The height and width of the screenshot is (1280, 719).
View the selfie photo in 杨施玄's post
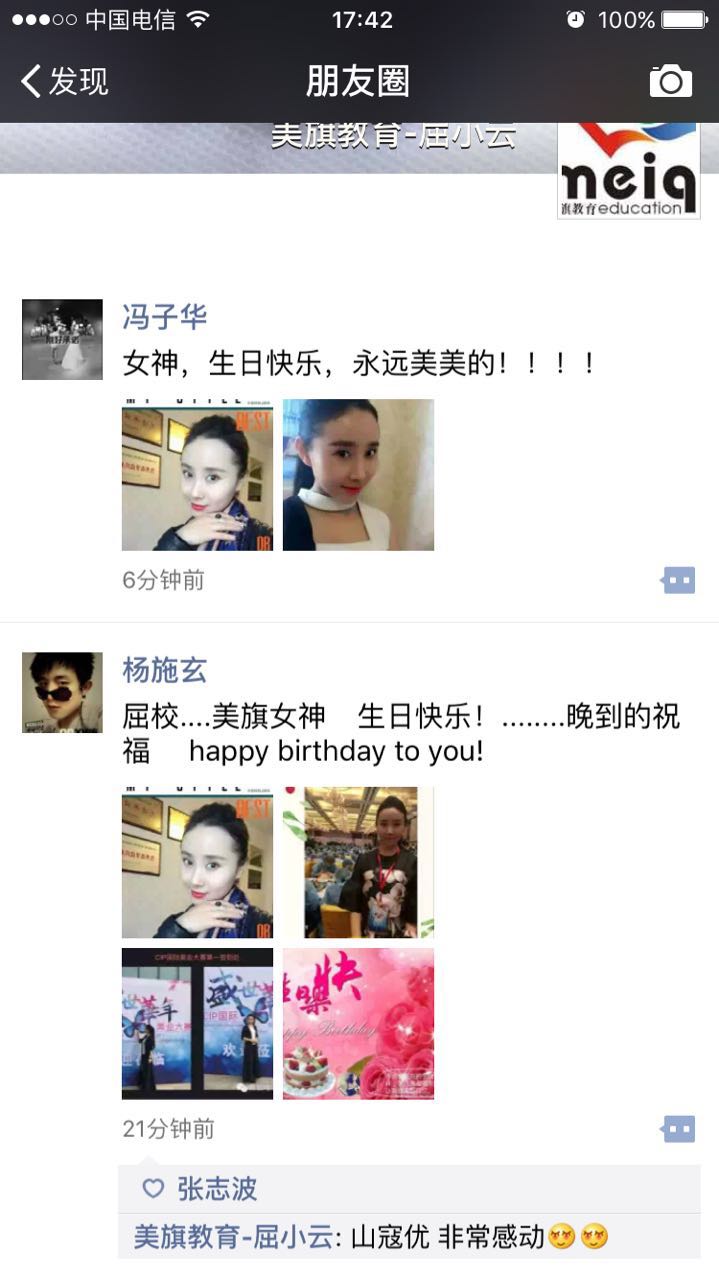coord(197,862)
